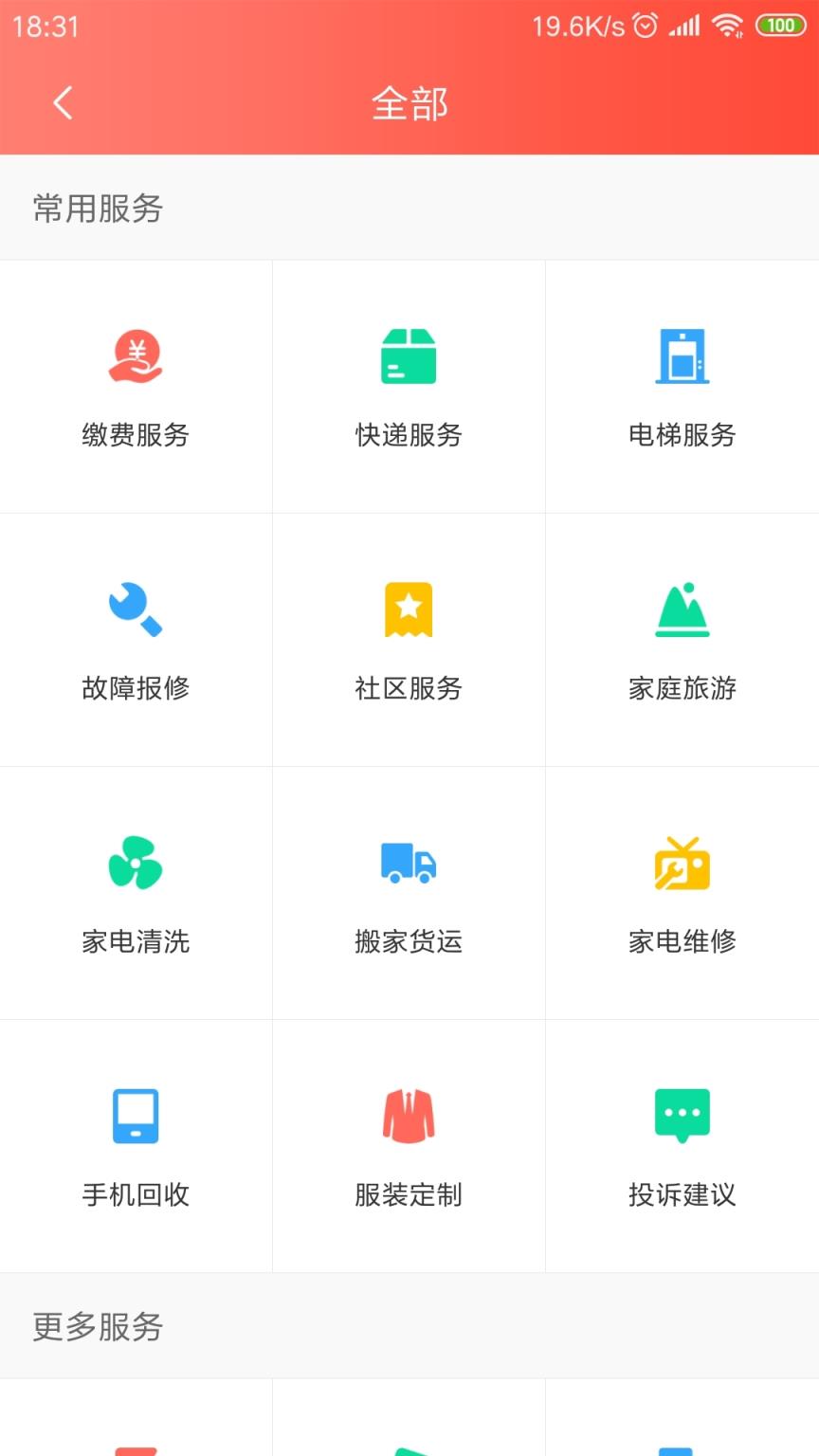Select the 快递服务 express delivery icon
Viewport: 819px width, 1456px height.
pos(409,355)
